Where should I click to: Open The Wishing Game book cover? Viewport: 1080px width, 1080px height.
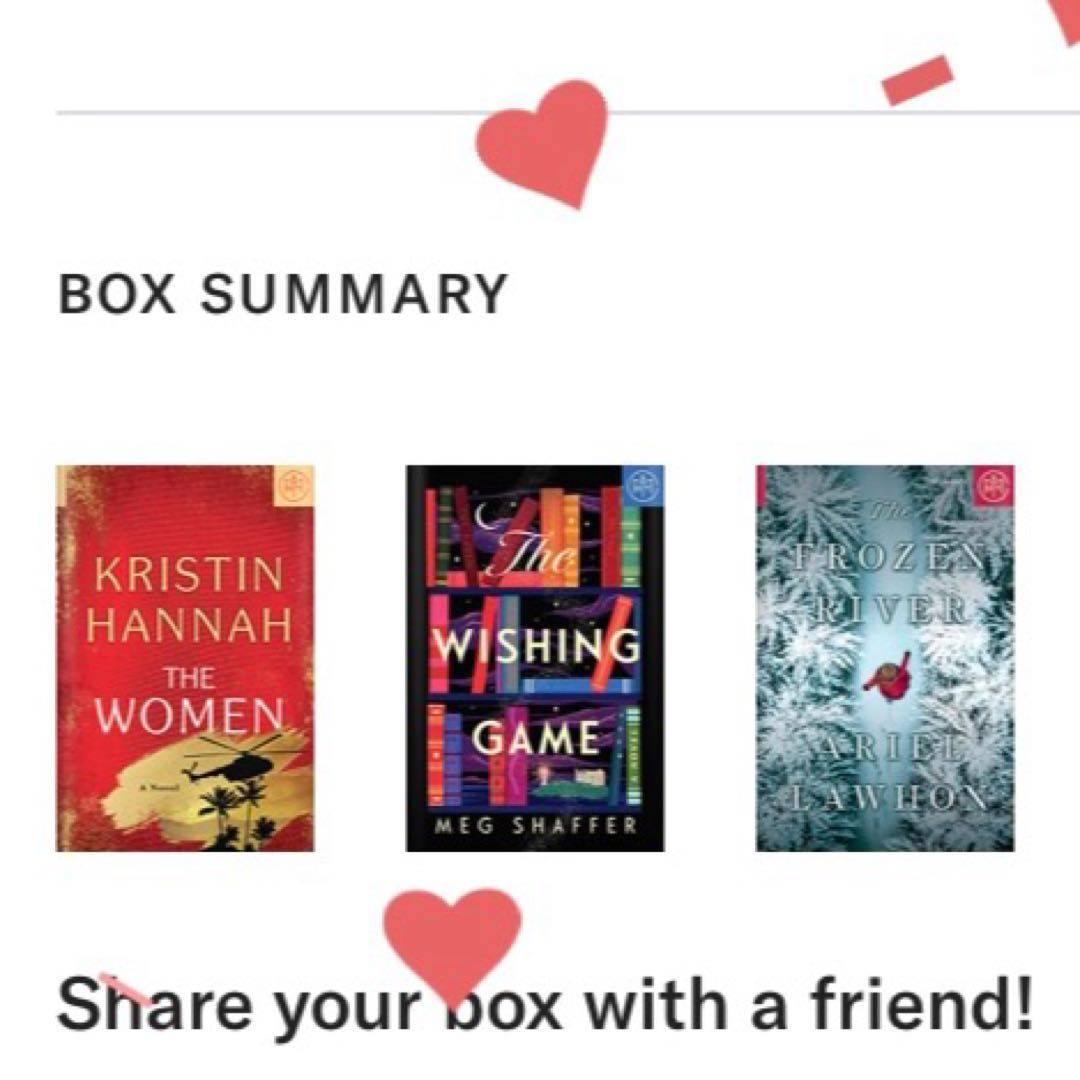[x=534, y=658]
